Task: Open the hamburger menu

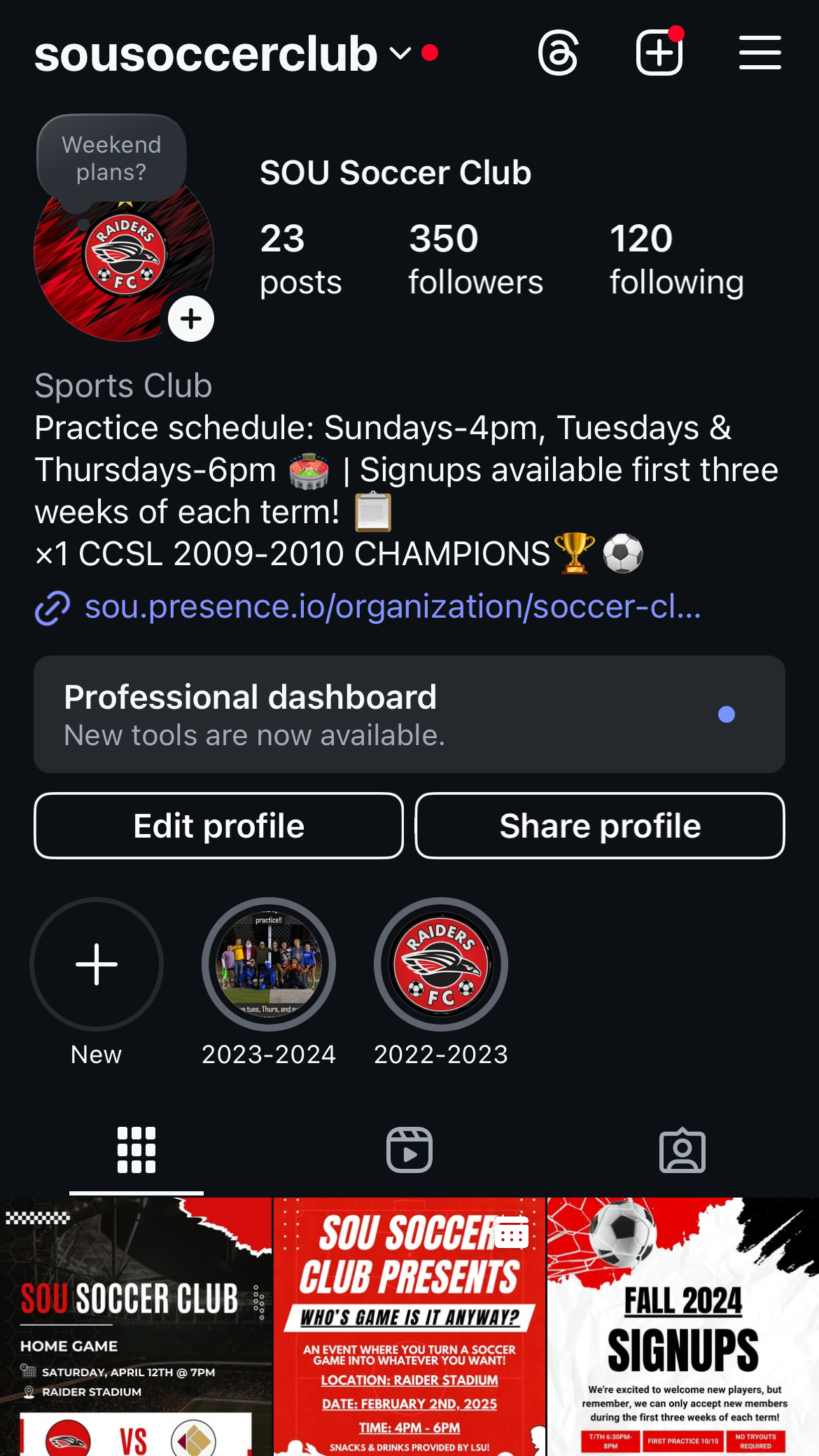Action: tap(759, 53)
